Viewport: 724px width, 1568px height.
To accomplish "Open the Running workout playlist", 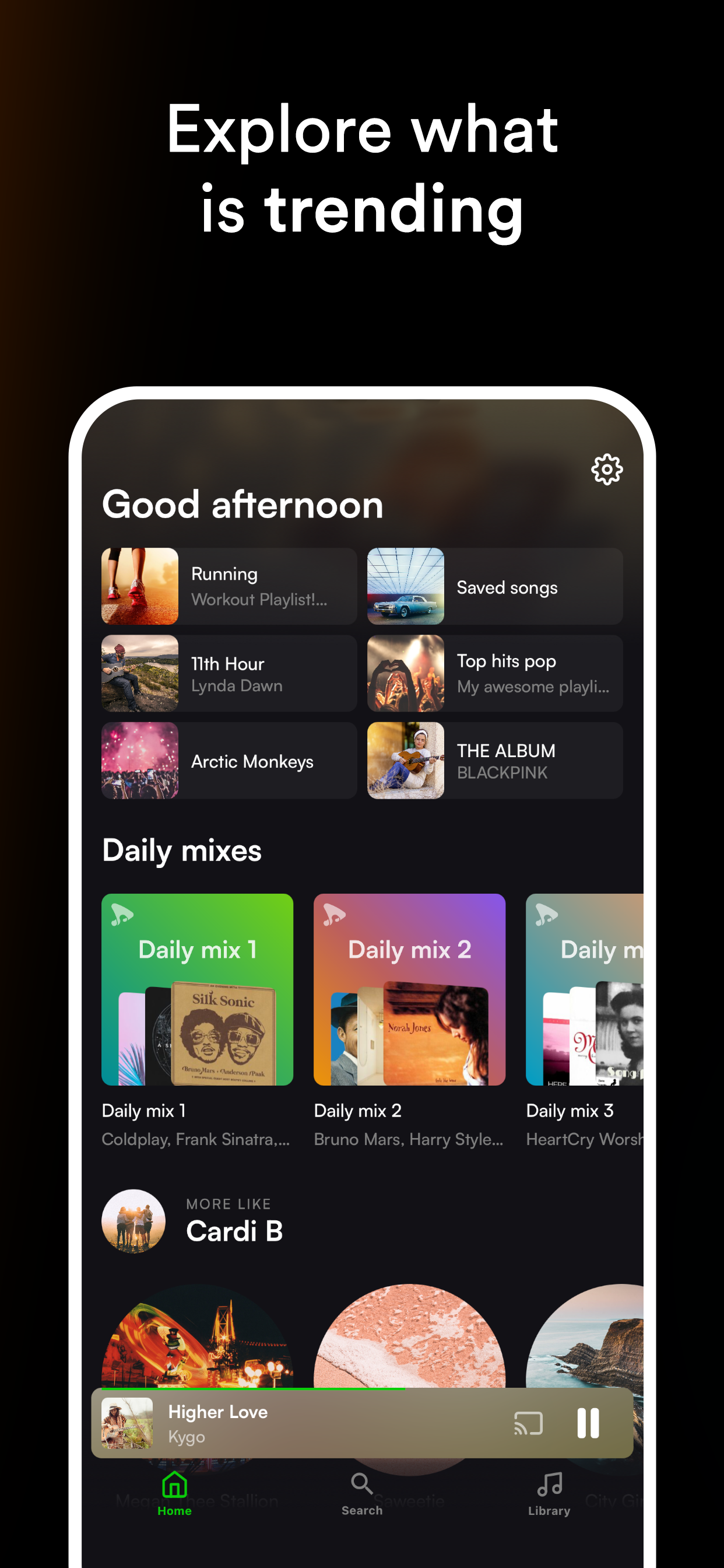I will click(227, 586).
